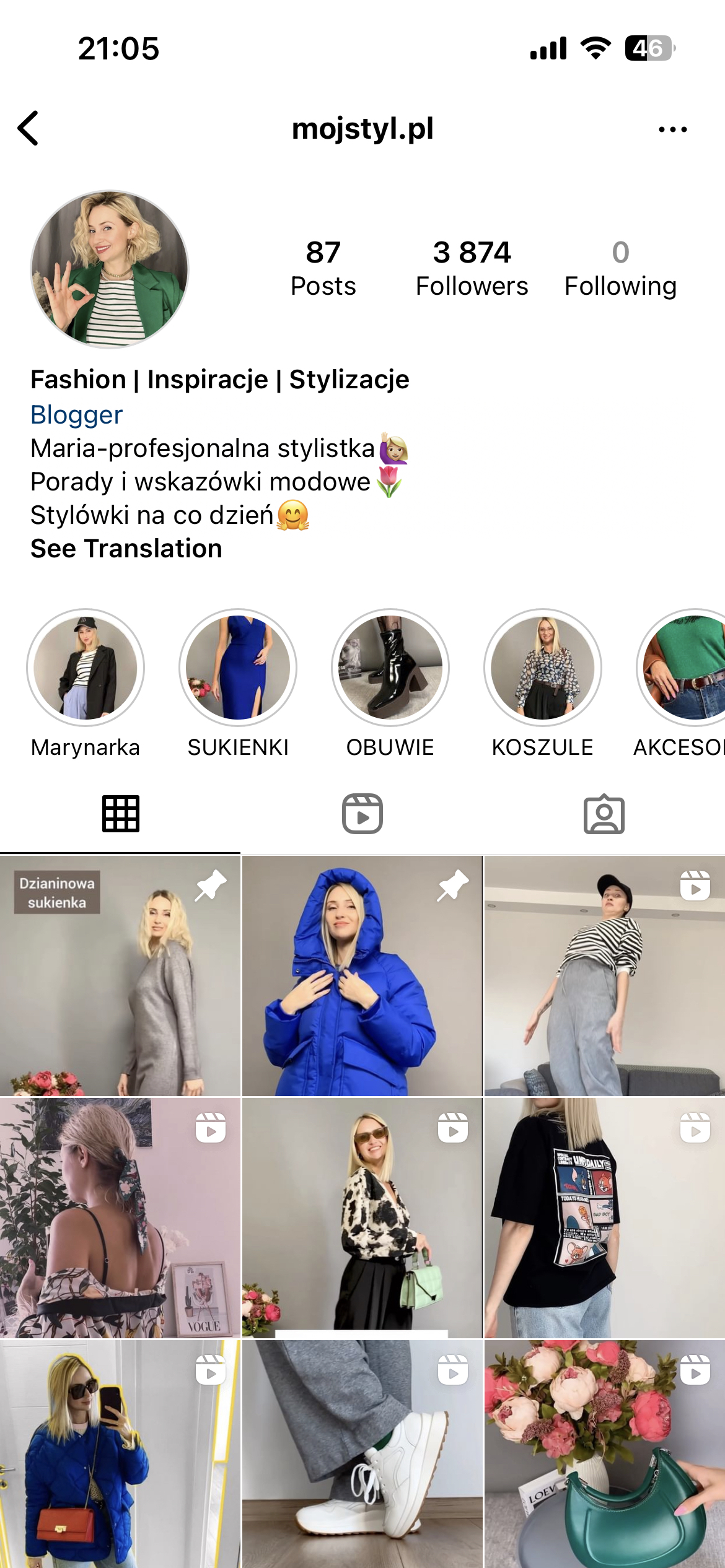Open the Marynarka story highlight
This screenshot has width=725, height=1568.
(x=86, y=668)
